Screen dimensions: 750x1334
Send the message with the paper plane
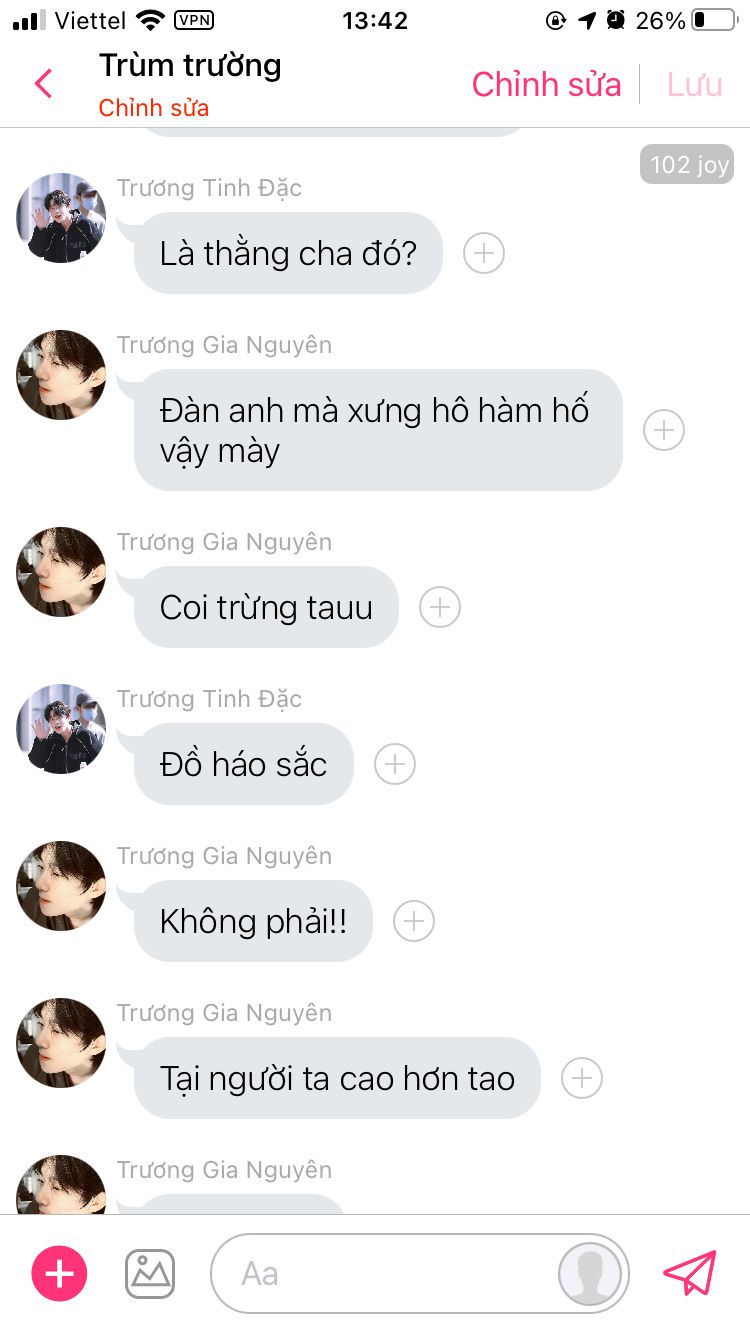coord(690,1273)
